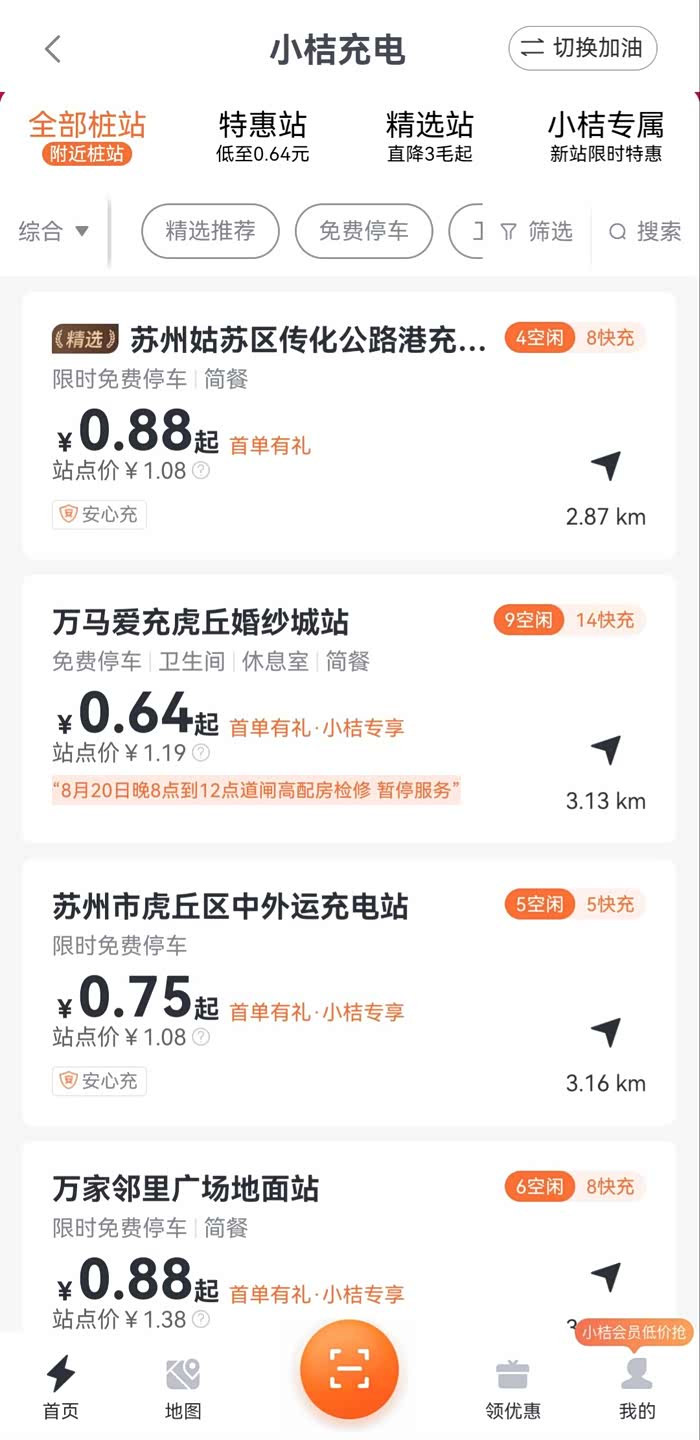Get directions to the 3.16 km station

point(606,1031)
